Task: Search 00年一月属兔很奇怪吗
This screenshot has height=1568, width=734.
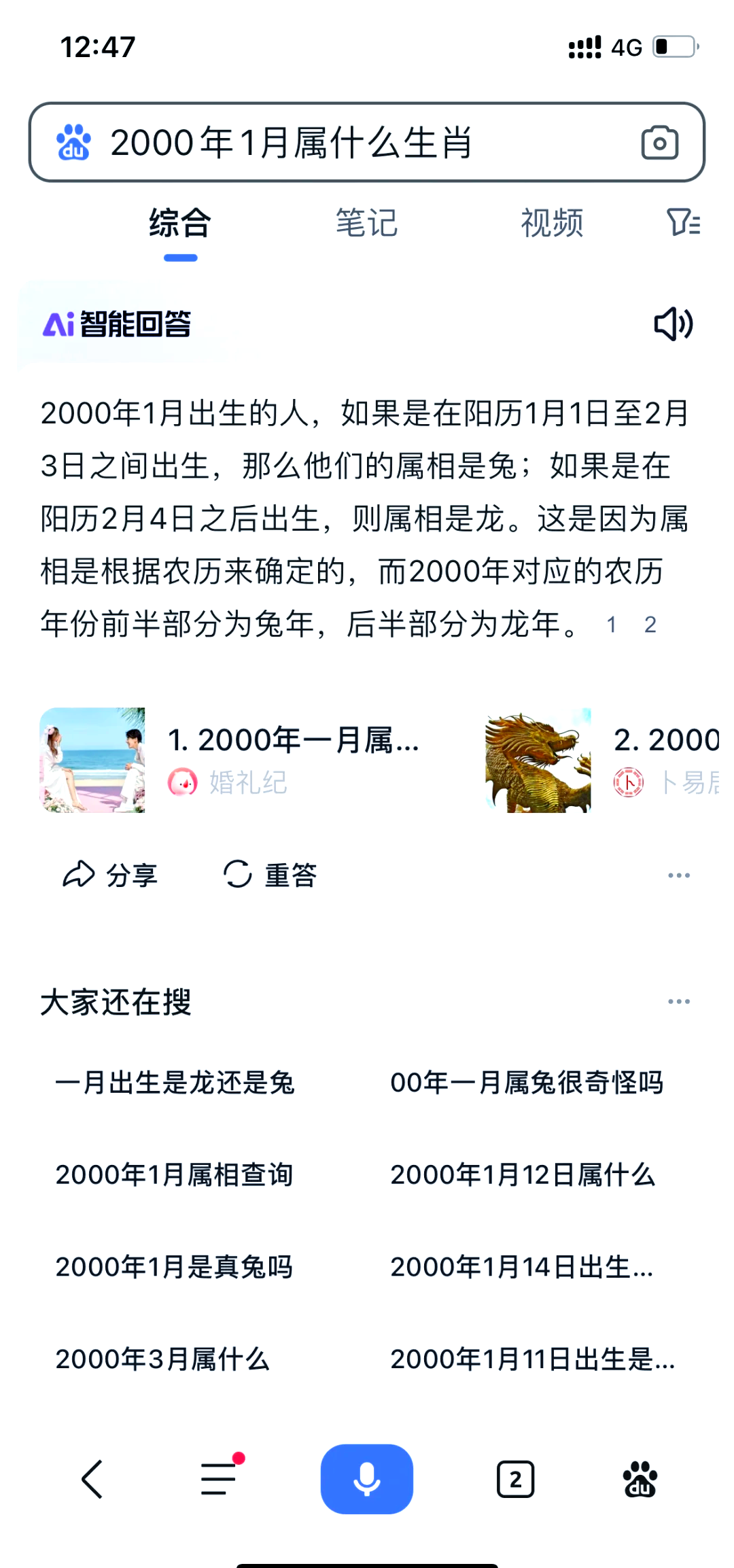Action: tap(527, 1083)
